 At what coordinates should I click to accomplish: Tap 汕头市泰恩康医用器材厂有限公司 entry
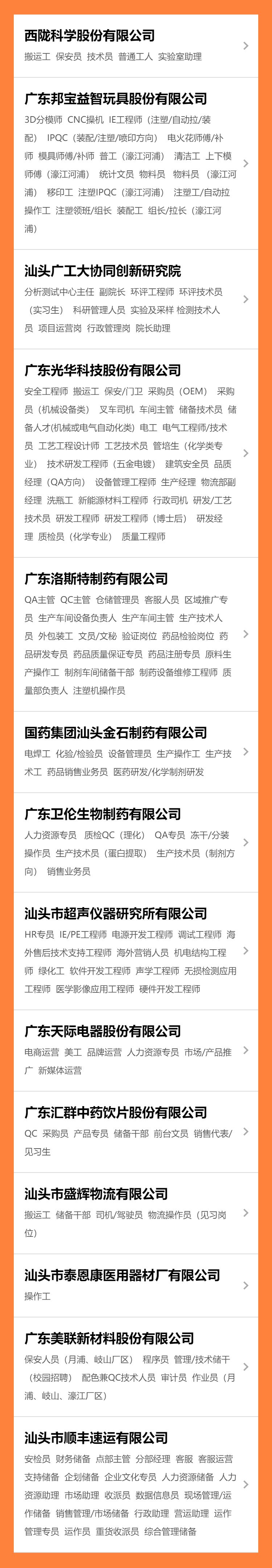(x=136, y=1285)
